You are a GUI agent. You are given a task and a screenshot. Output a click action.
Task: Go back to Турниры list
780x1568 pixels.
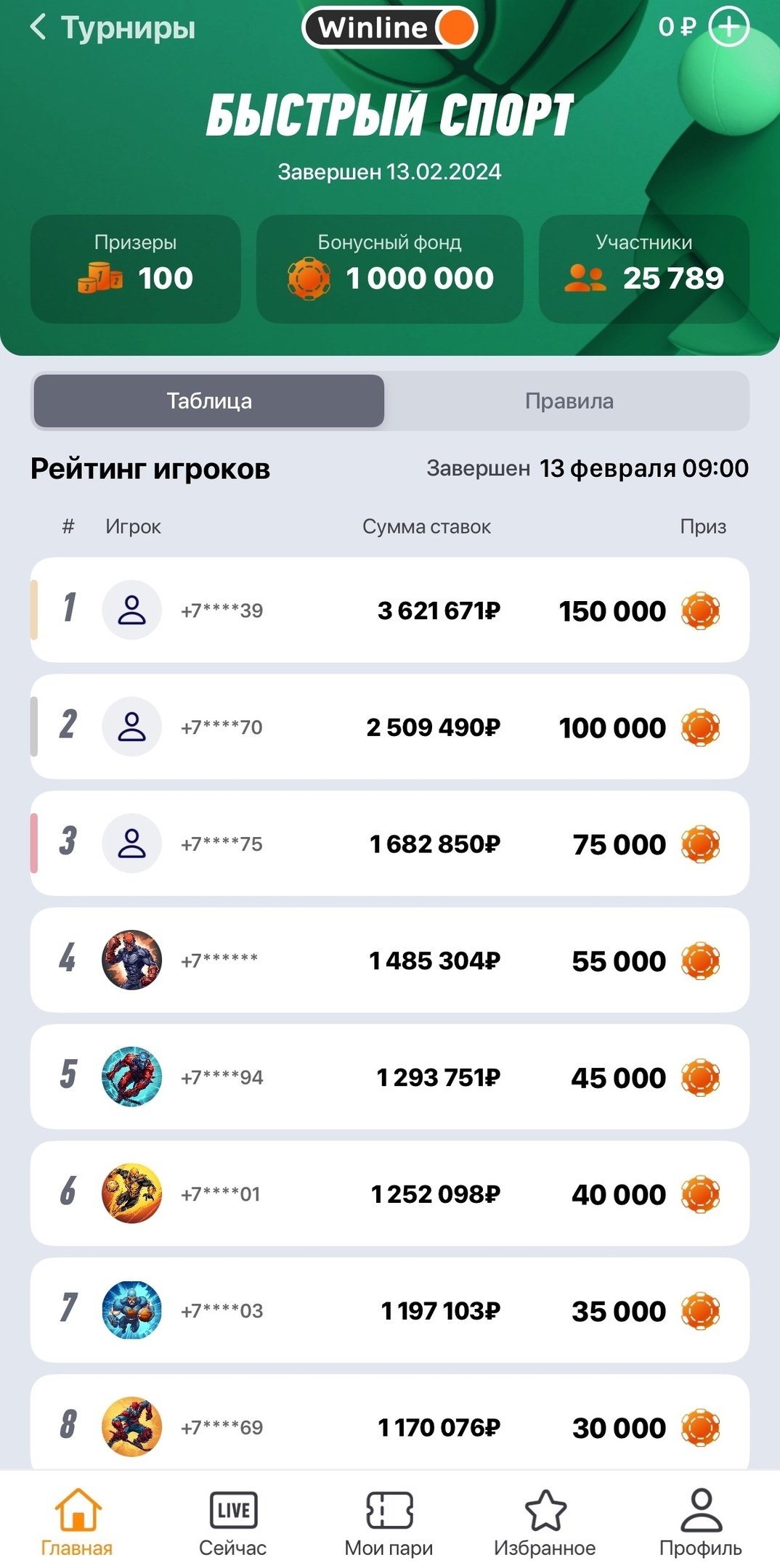(113, 28)
